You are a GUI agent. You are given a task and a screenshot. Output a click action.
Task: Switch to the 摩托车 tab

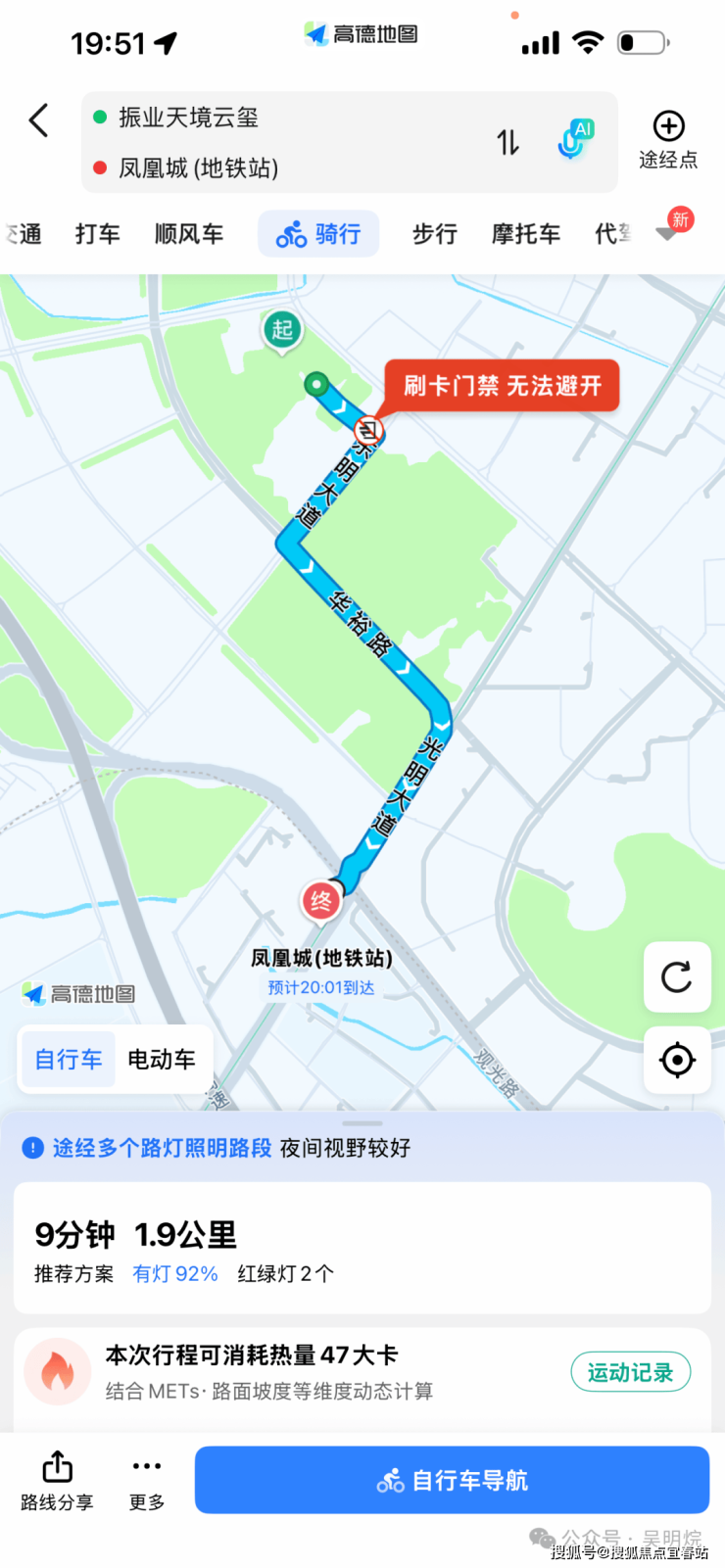click(526, 234)
